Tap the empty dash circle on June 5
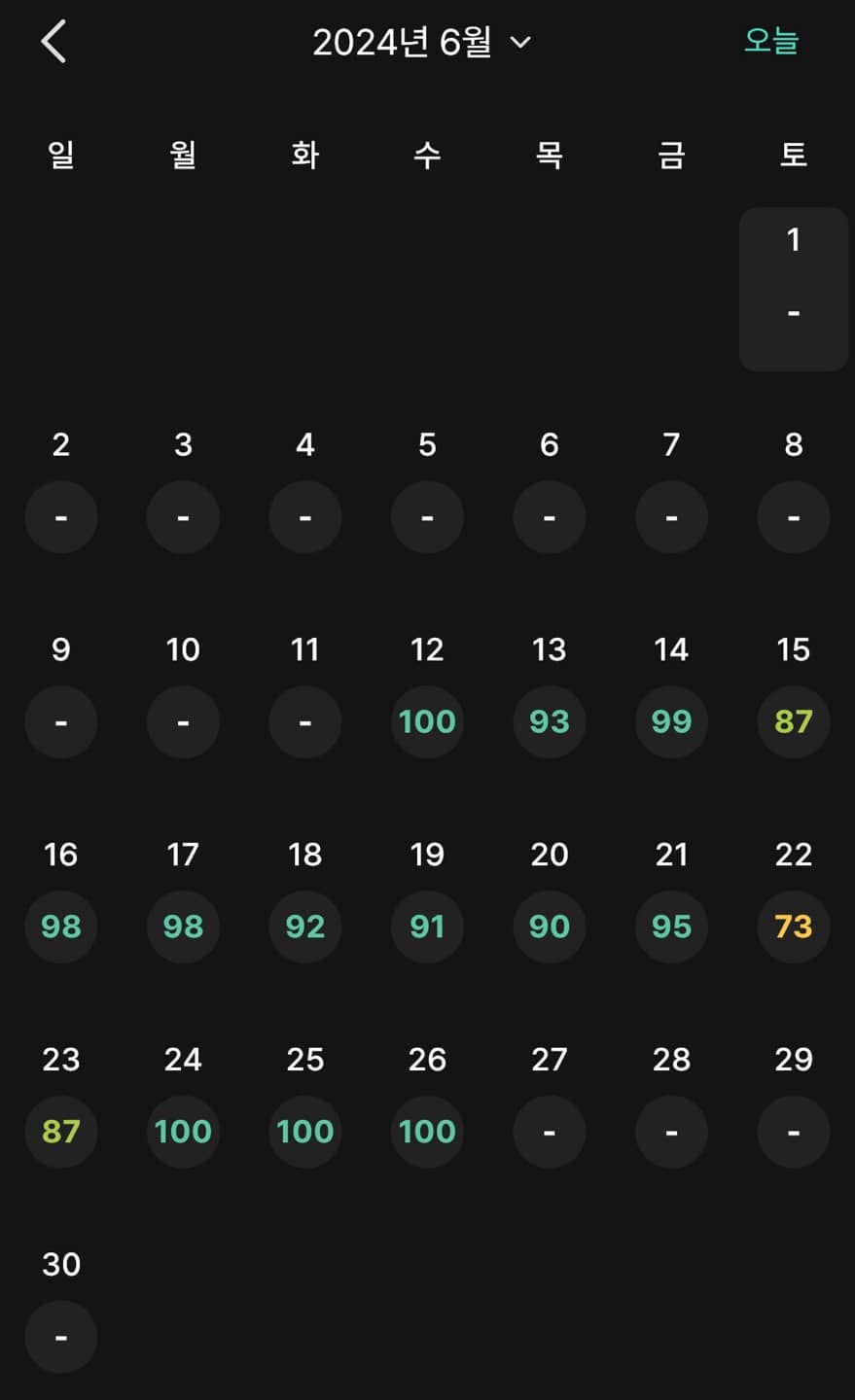 tap(427, 517)
